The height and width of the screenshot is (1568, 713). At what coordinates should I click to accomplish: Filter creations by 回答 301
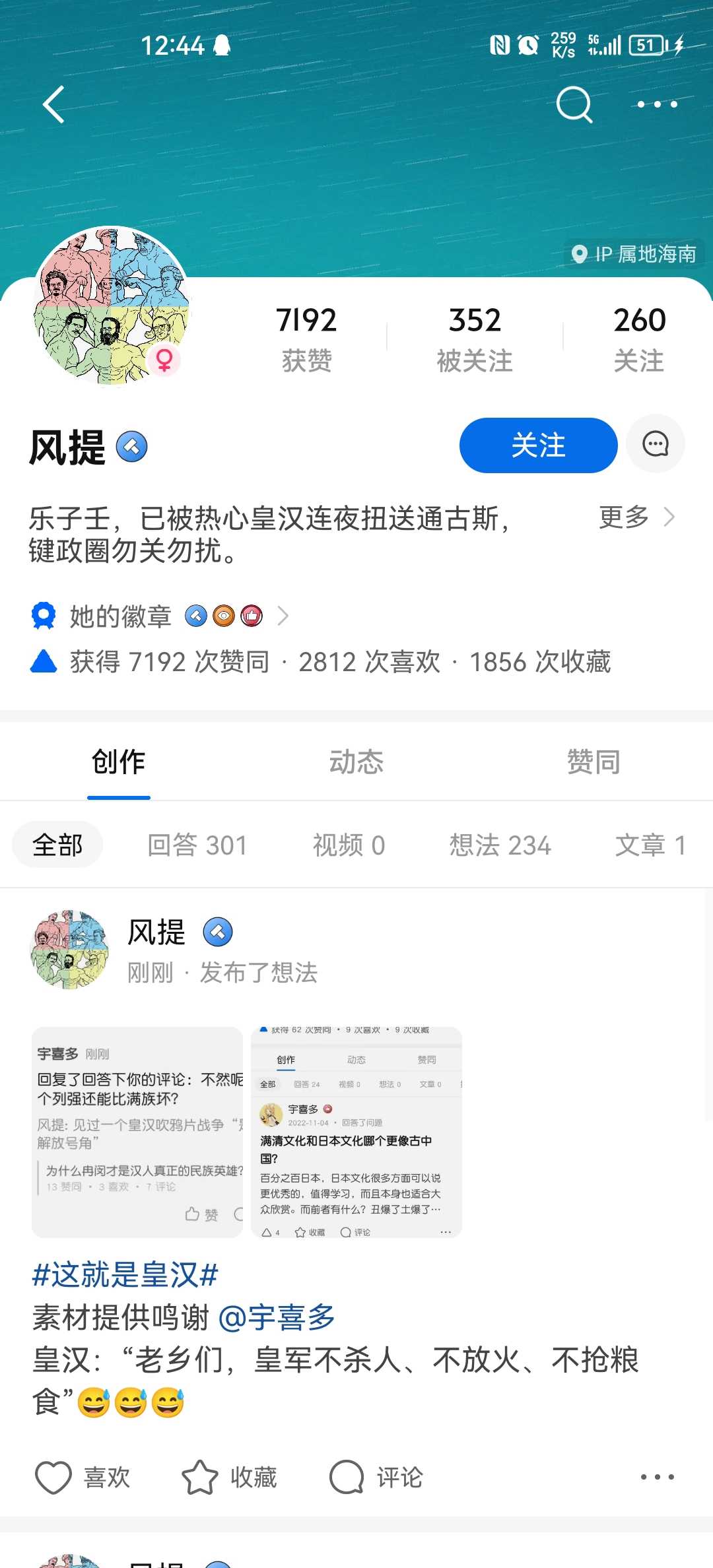click(x=197, y=845)
